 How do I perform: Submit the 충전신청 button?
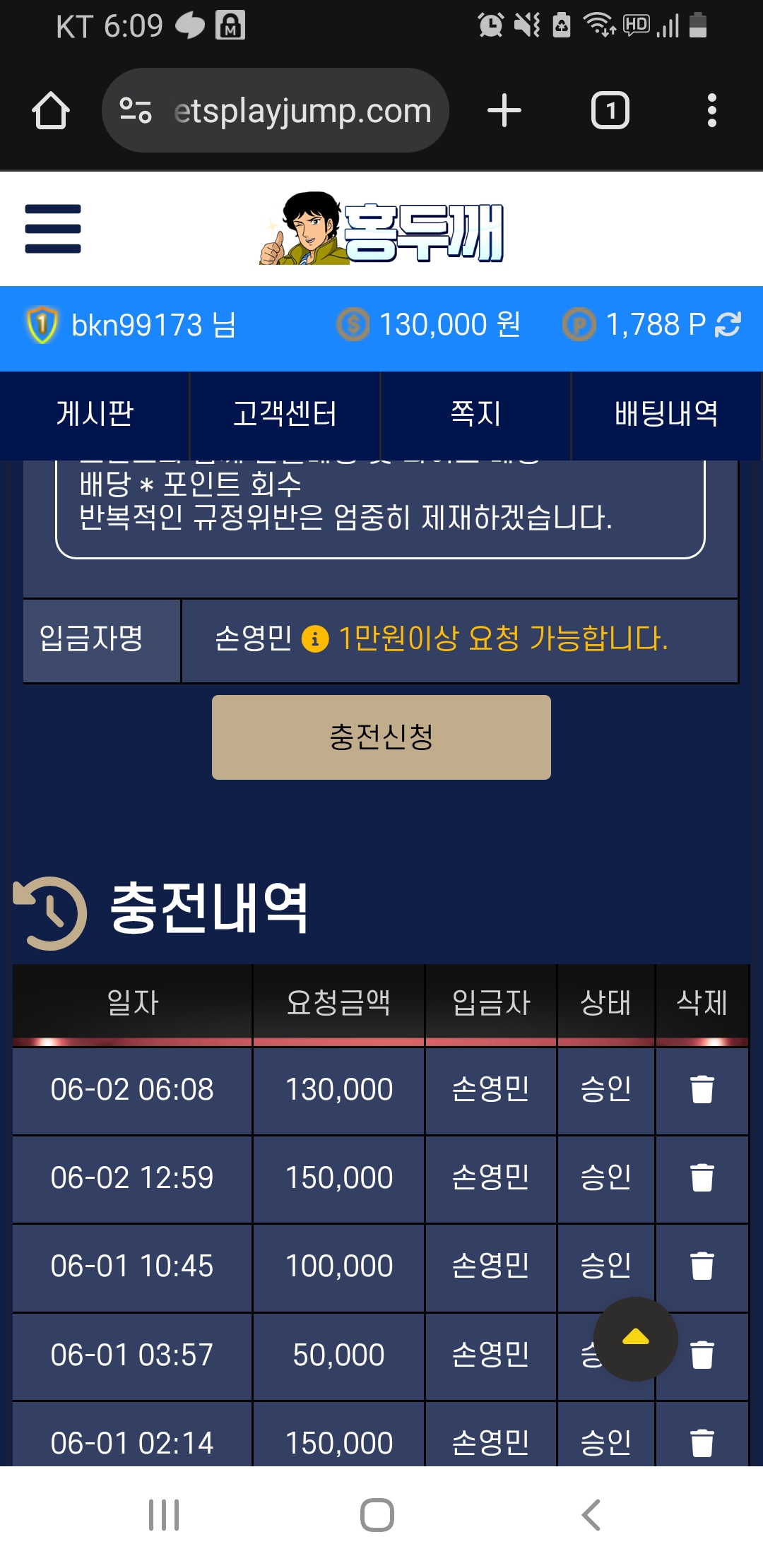tap(381, 737)
